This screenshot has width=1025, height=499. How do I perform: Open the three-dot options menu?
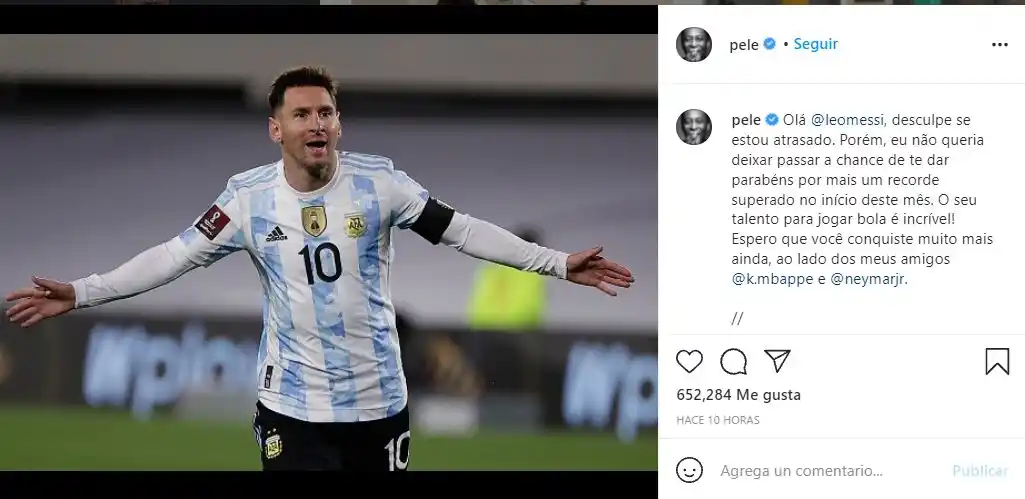999,45
